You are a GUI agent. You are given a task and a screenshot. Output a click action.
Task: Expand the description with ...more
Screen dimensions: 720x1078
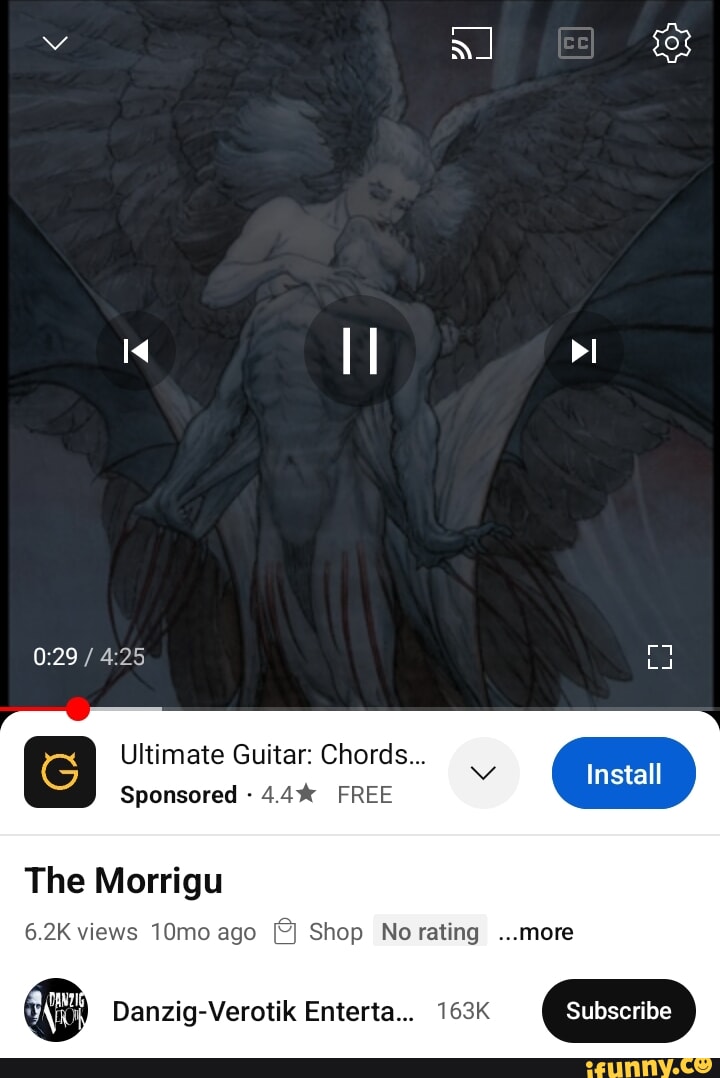(536, 932)
